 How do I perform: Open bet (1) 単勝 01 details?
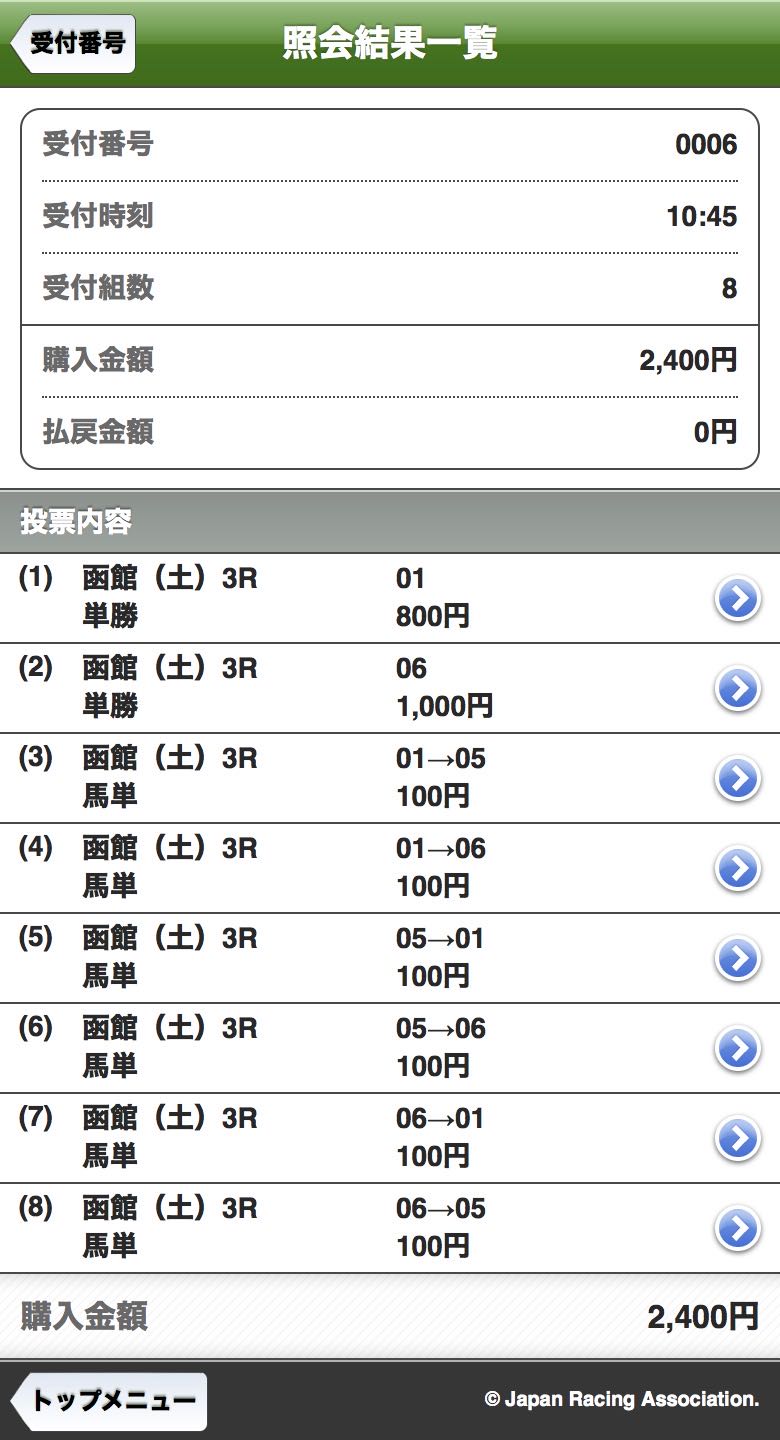point(390,598)
